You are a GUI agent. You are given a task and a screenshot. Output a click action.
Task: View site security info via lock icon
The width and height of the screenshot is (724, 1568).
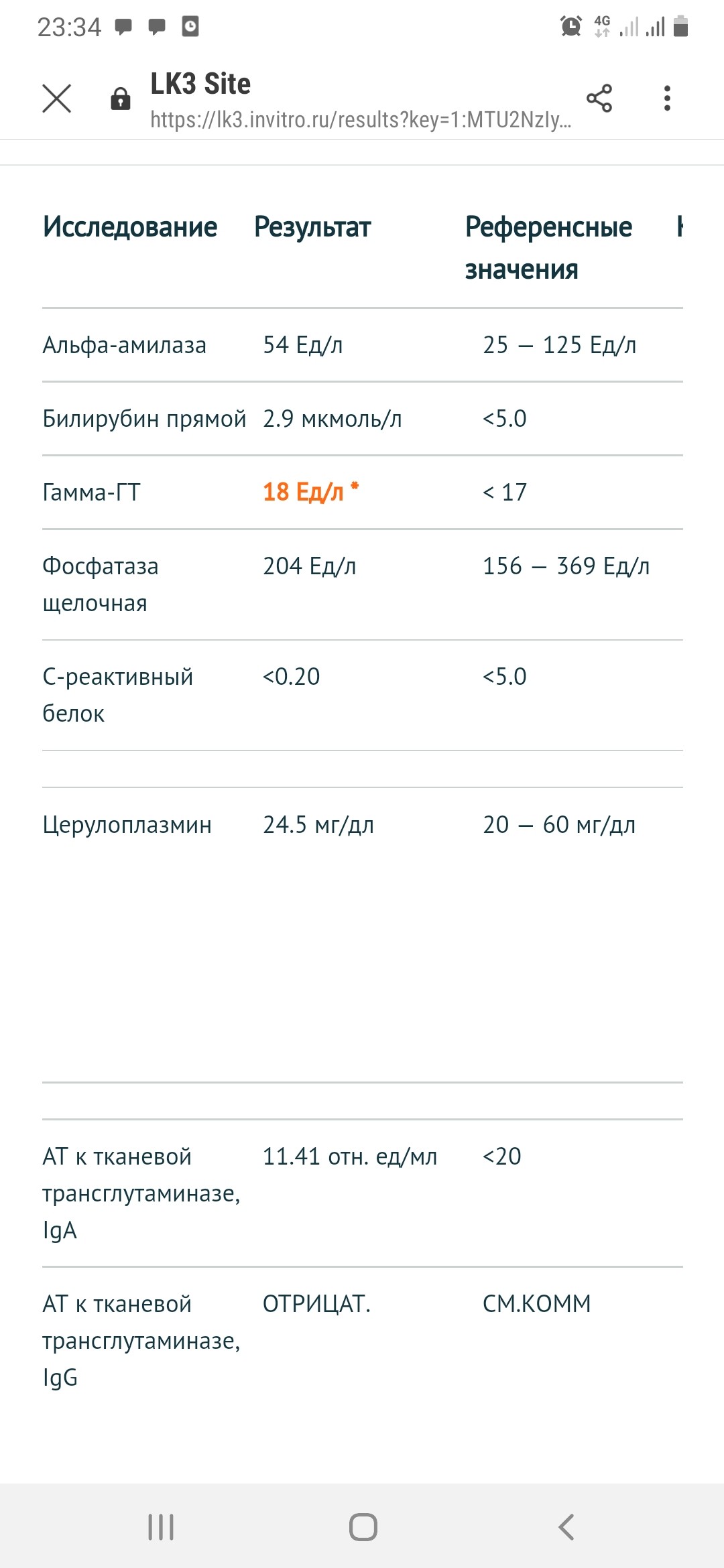click(121, 99)
